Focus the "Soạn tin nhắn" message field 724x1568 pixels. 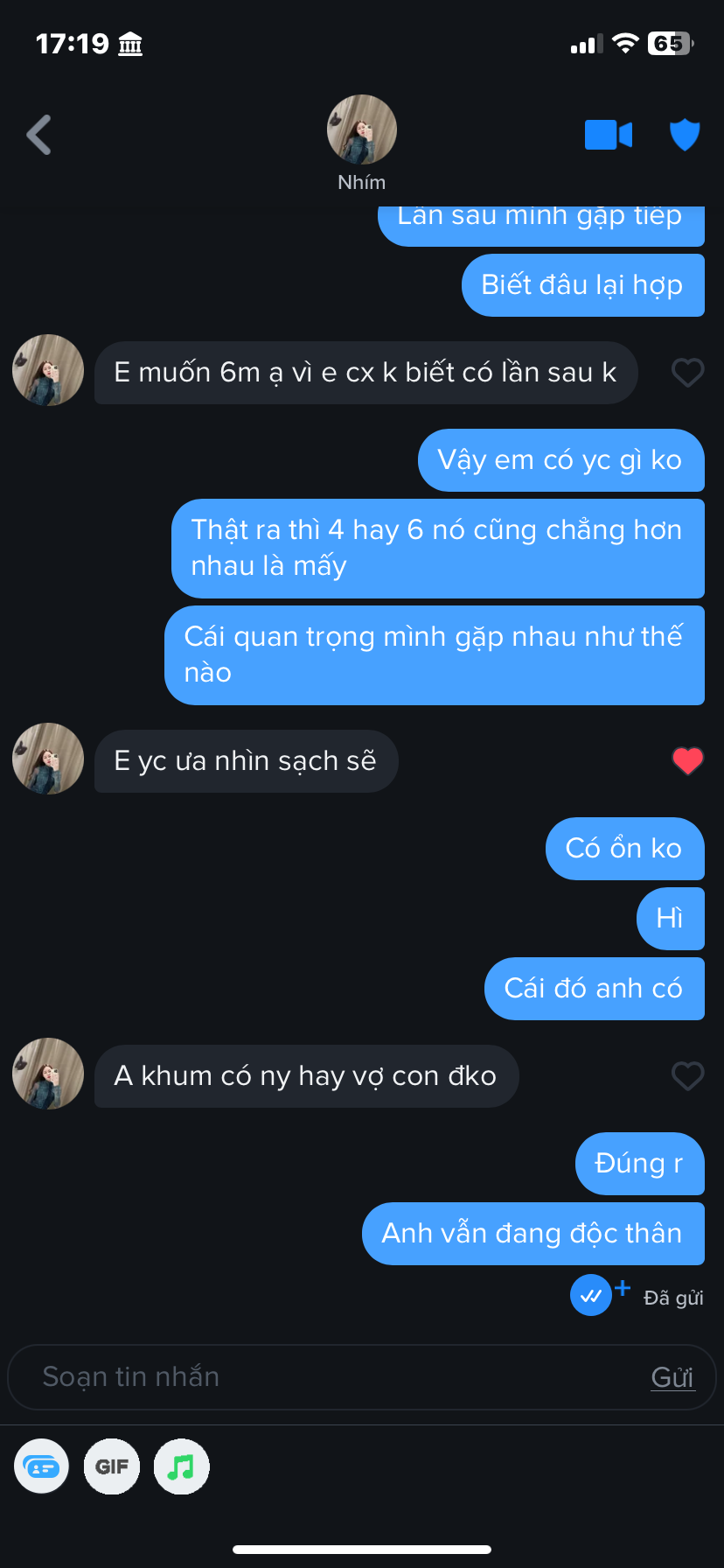coord(332,1377)
